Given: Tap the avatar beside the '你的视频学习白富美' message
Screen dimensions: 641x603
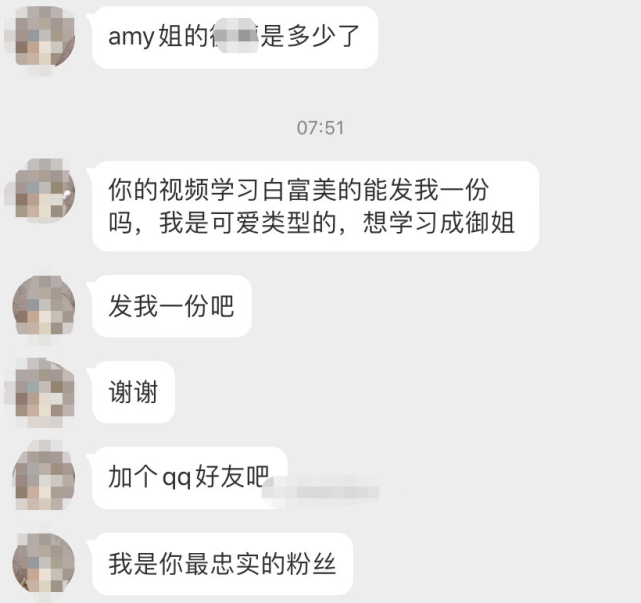Looking at the screenshot, I should pos(42,192).
